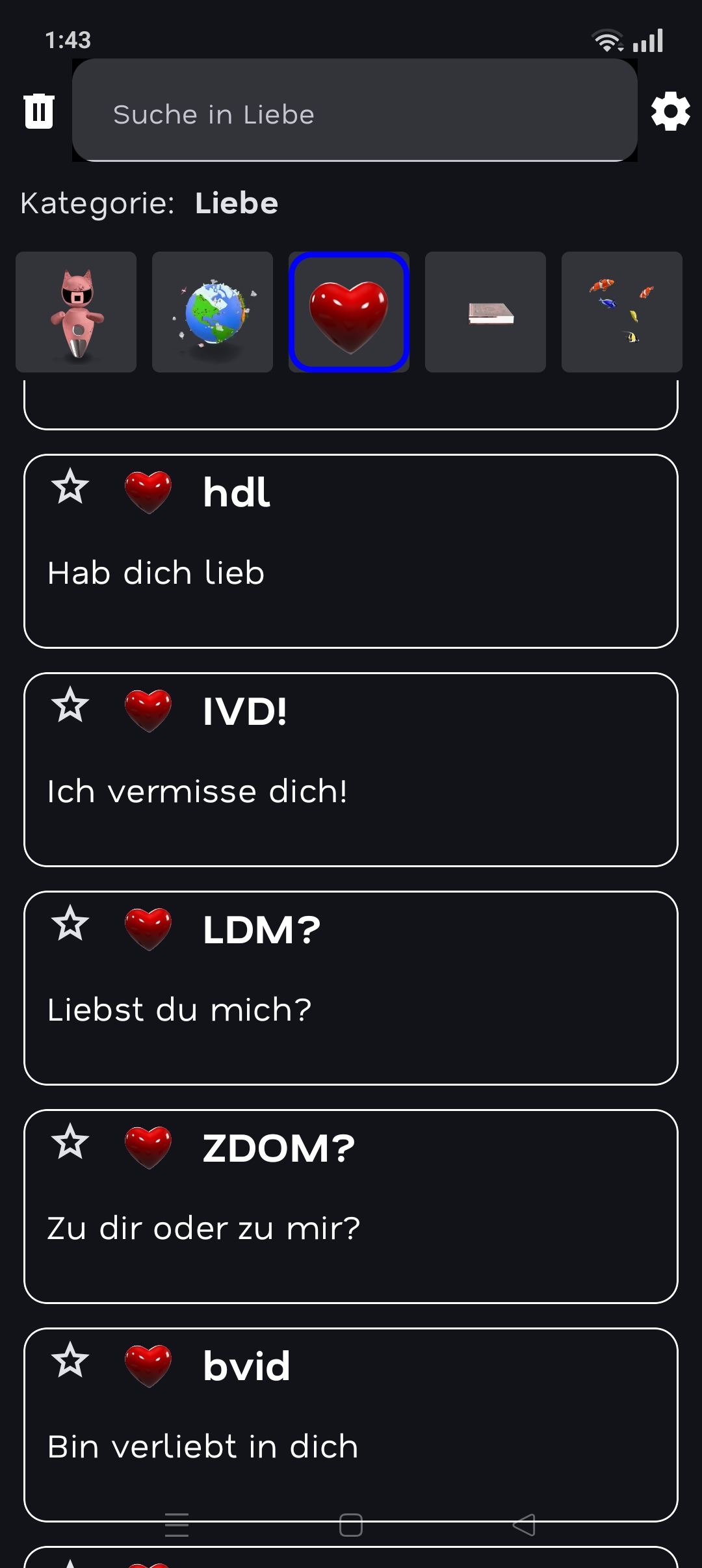Select the book category tile
The image size is (702, 1568).
486,312
